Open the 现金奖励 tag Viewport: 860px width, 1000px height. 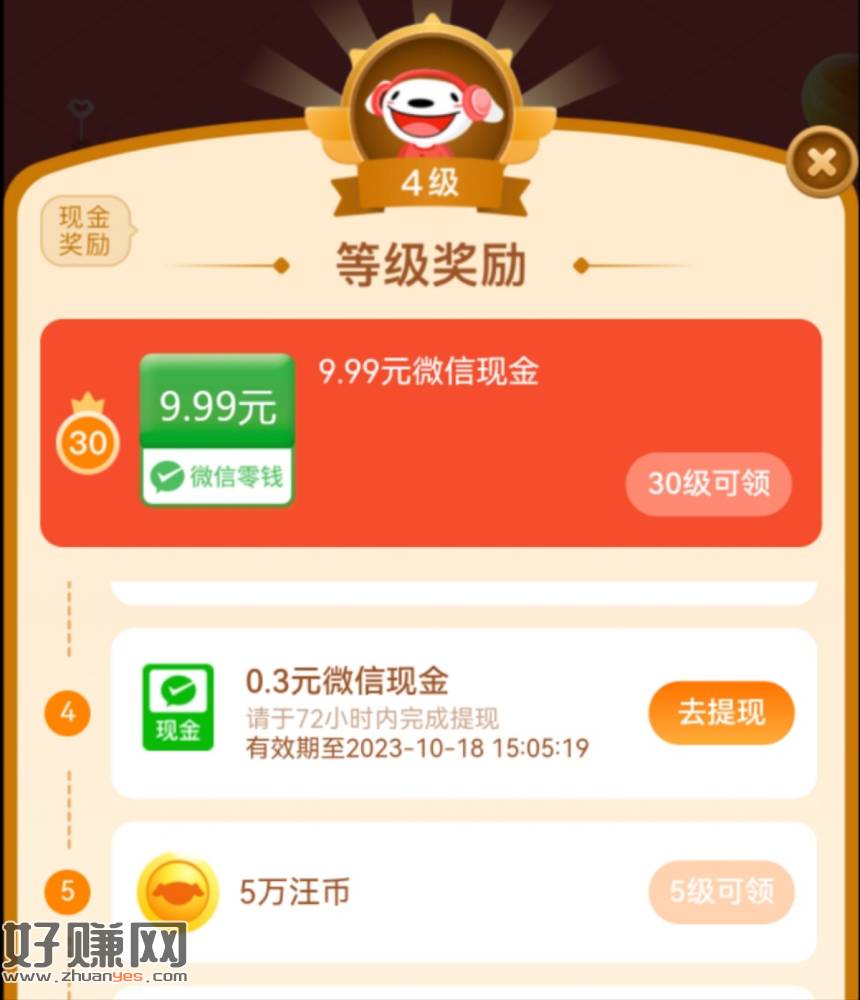pyautogui.click(x=85, y=230)
